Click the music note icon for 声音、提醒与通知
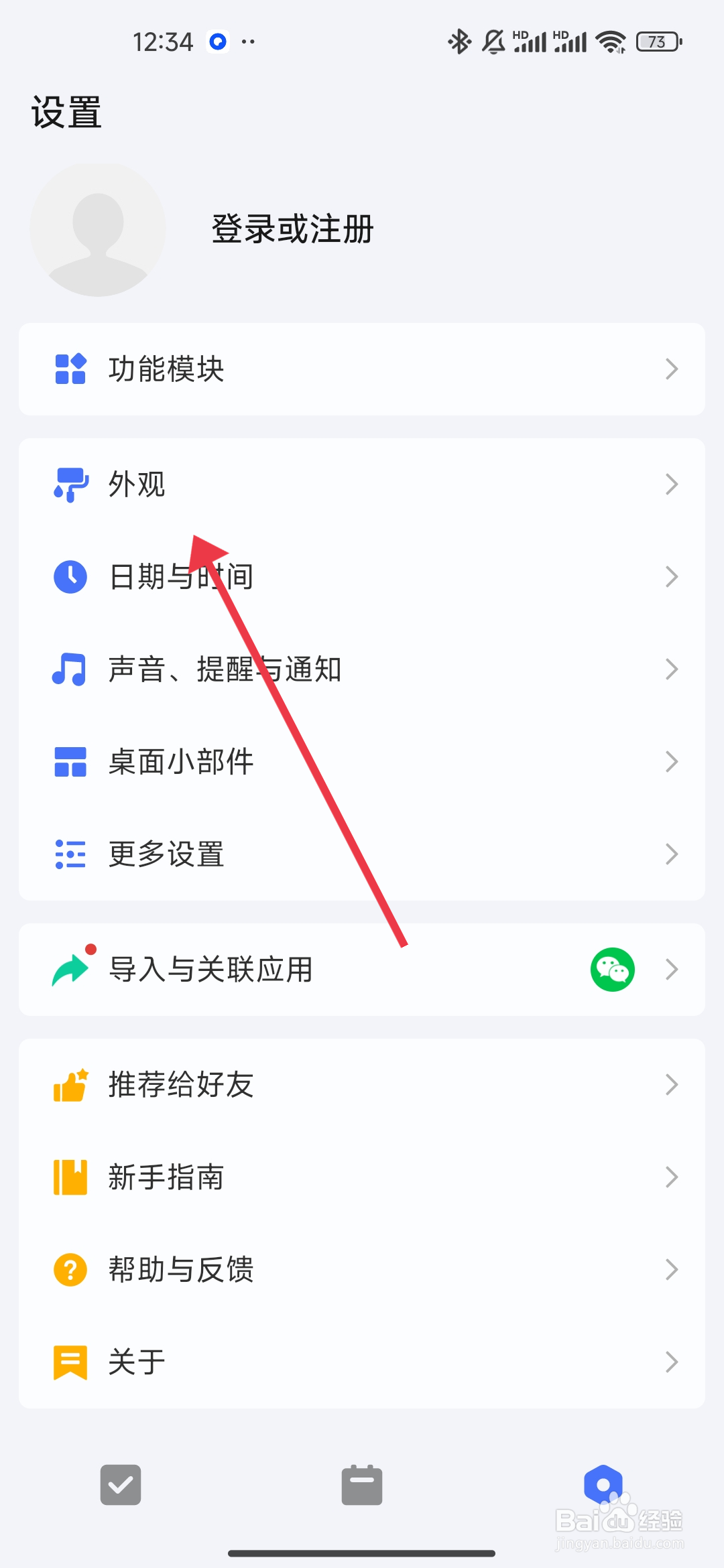This screenshot has width=724, height=1568. pos(70,668)
